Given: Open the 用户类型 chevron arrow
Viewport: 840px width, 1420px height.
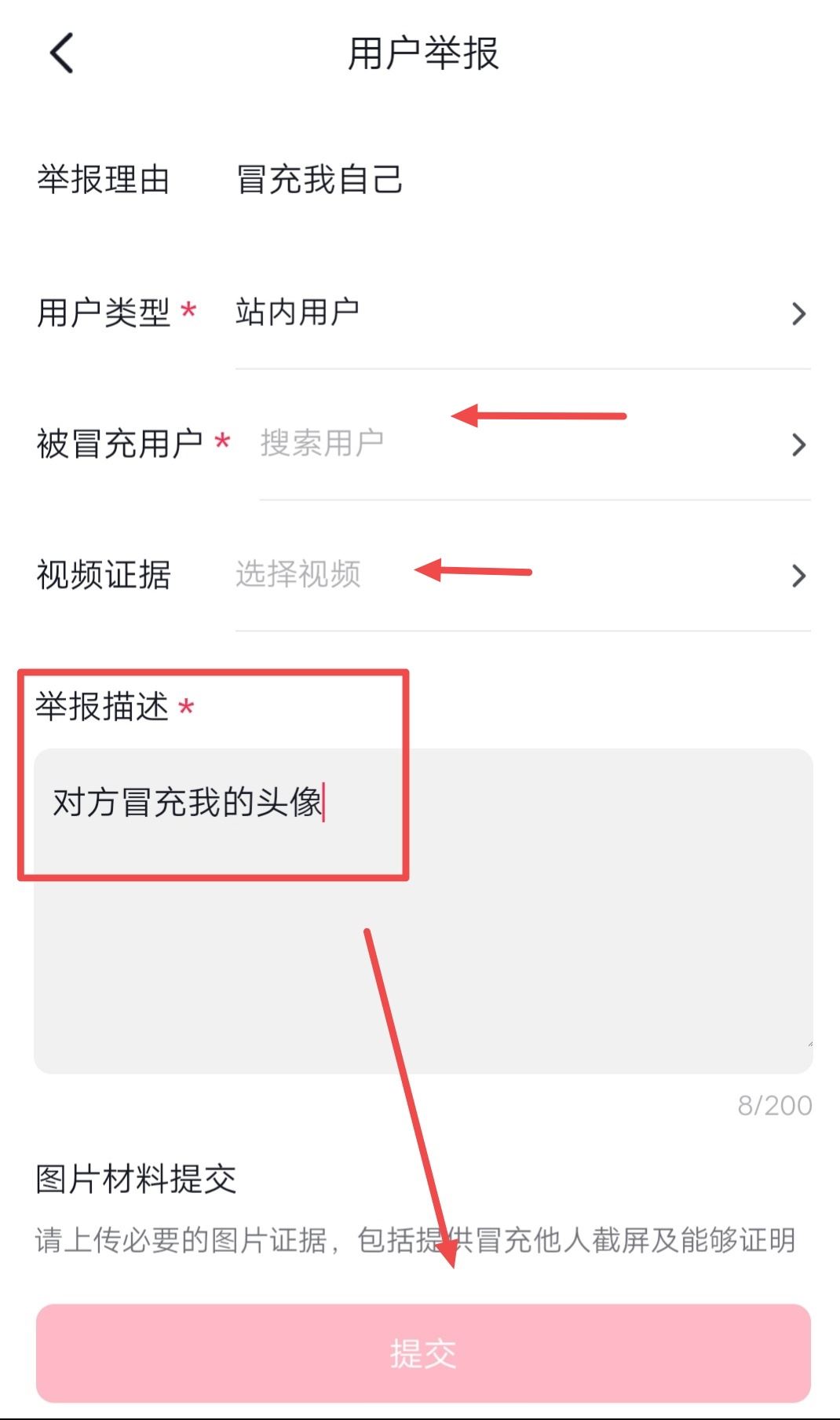Looking at the screenshot, I should pyautogui.click(x=800, y=313).
